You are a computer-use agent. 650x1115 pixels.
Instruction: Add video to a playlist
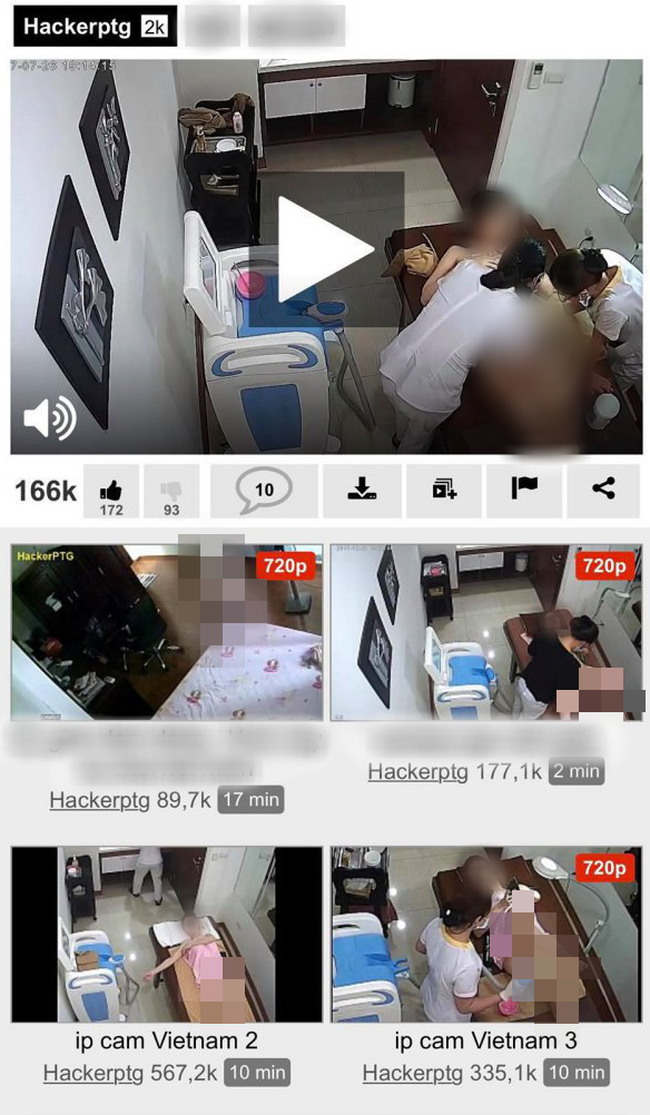[444, 489]
